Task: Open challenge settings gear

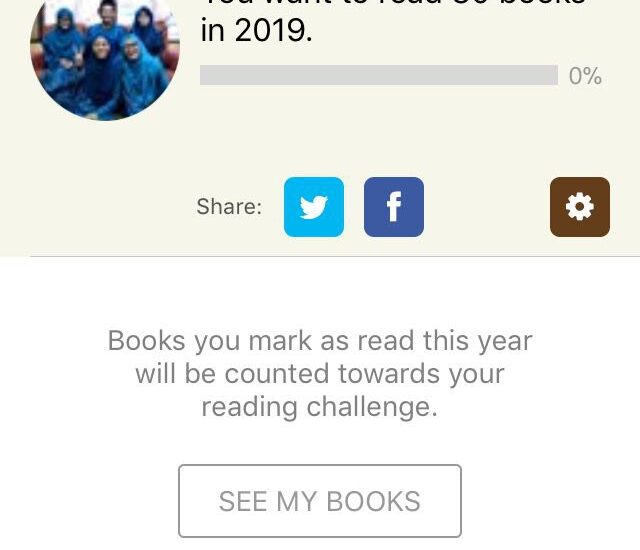Action: coord(580,207)
